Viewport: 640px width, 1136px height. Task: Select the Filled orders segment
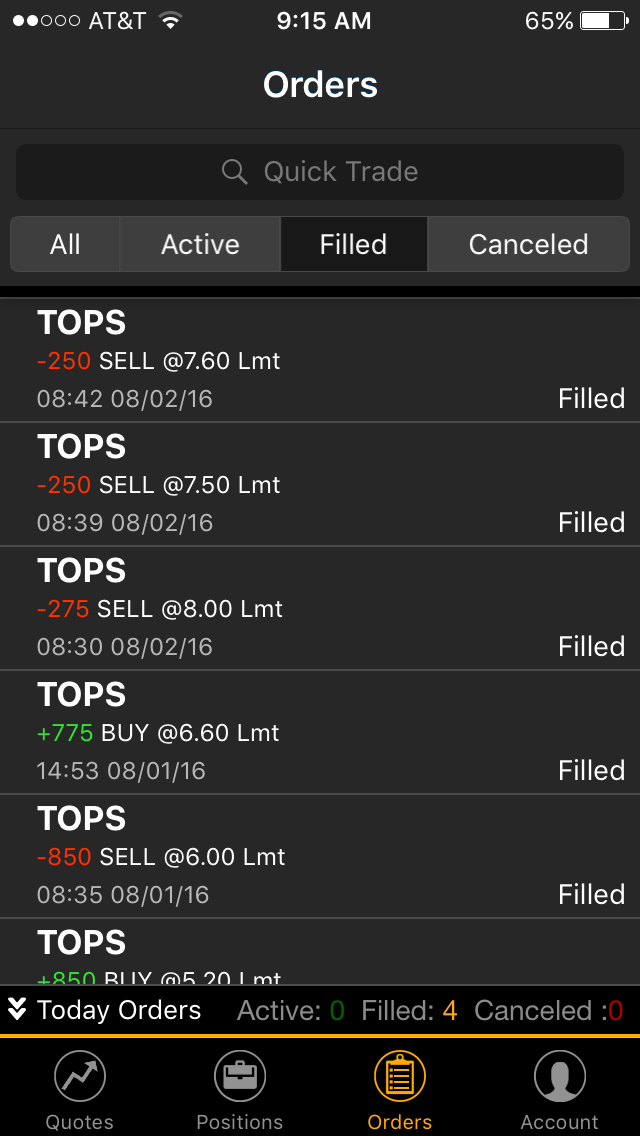click(353, 245)
